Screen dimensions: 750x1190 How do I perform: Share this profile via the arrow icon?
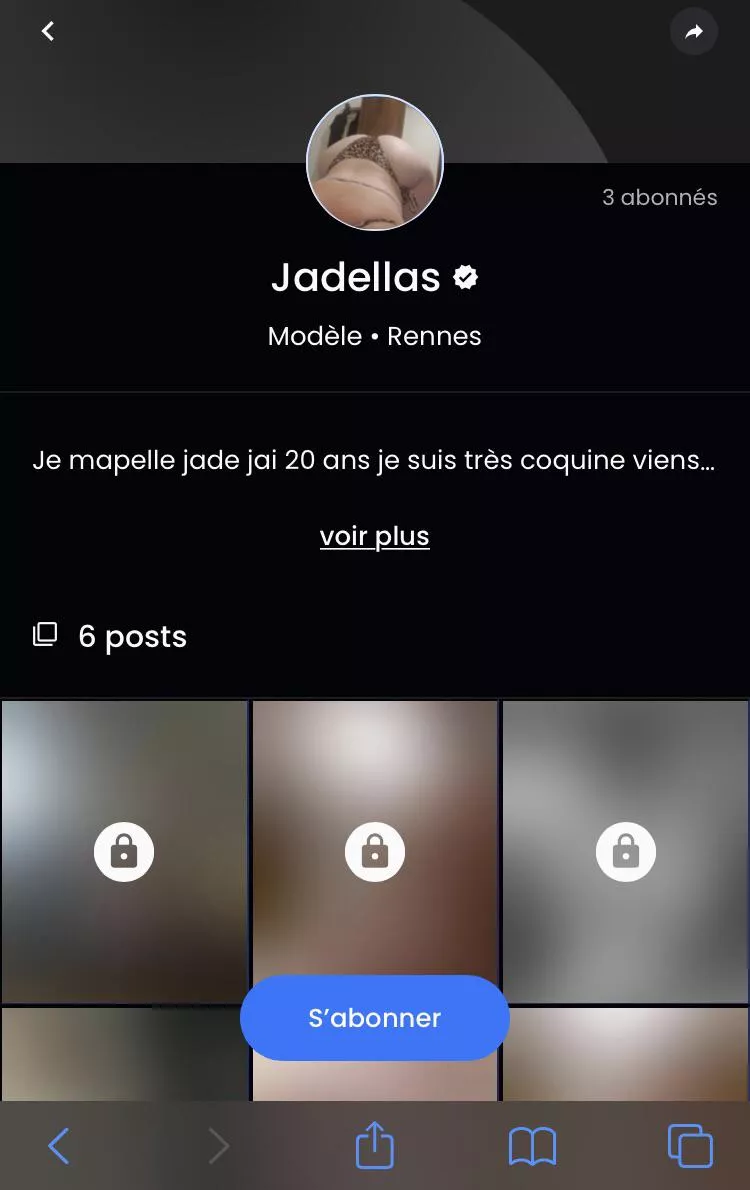click(694, 32)
